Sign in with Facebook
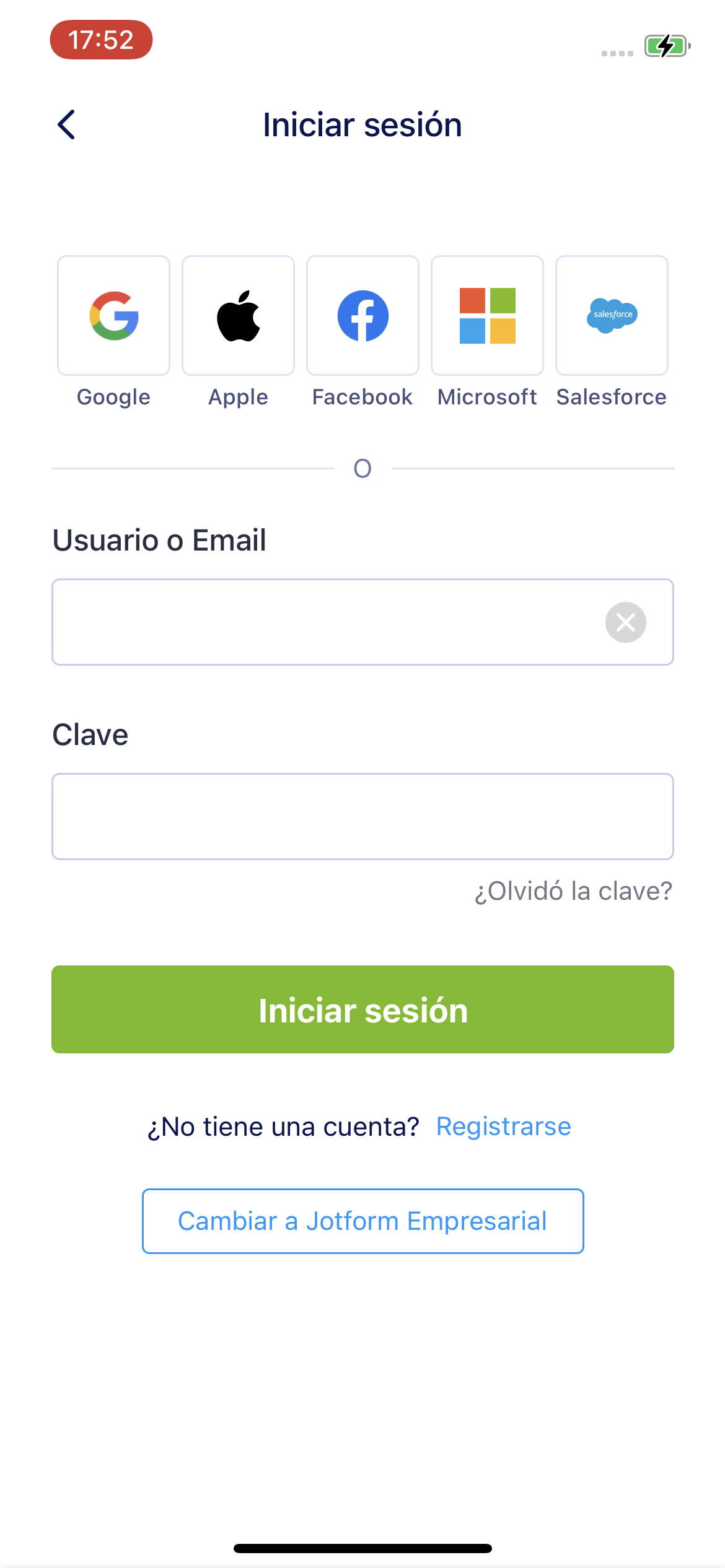 pyautogui.click(x=363, y=316)
